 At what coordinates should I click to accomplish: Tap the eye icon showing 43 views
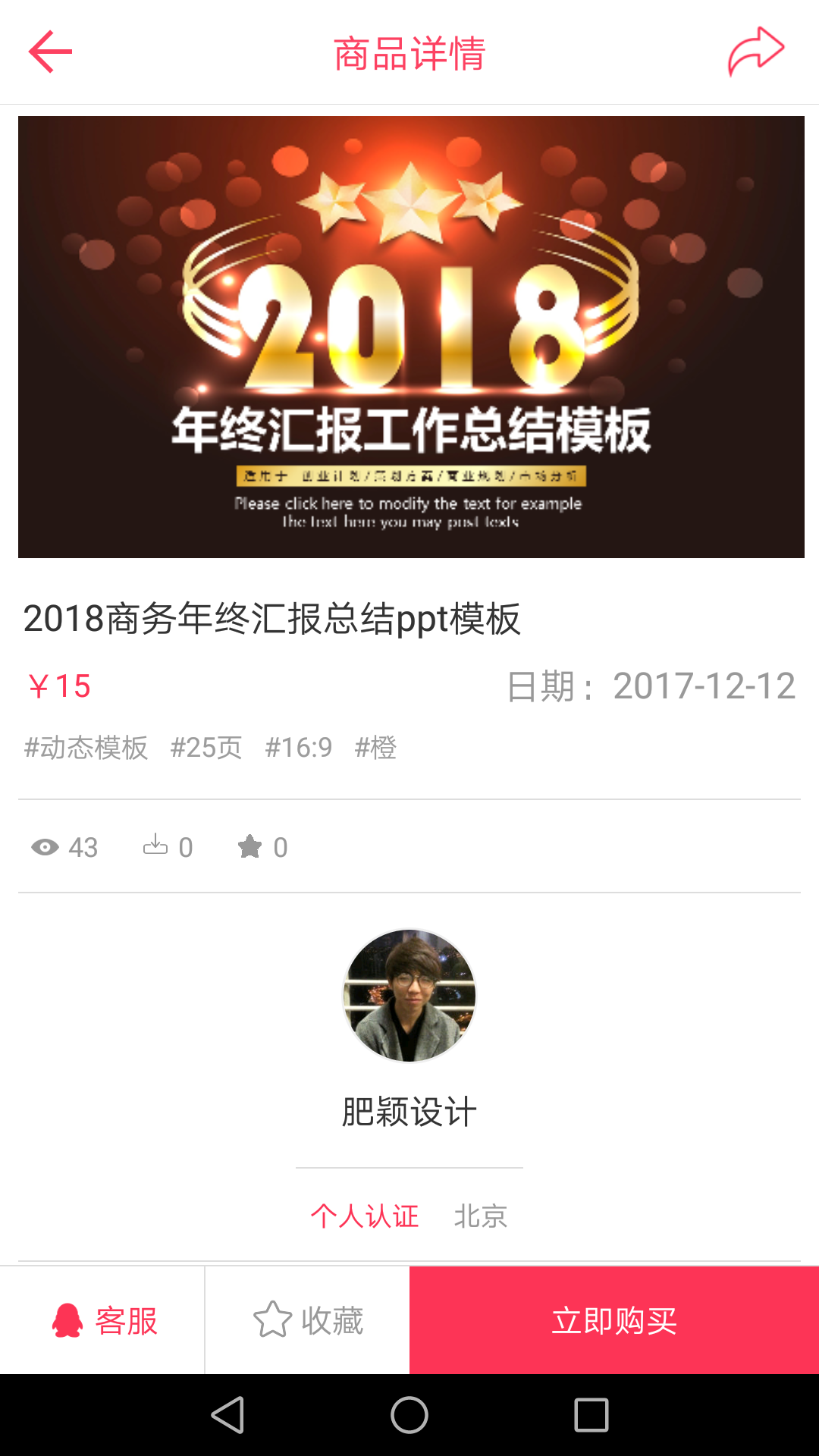[x=45, y=847]
